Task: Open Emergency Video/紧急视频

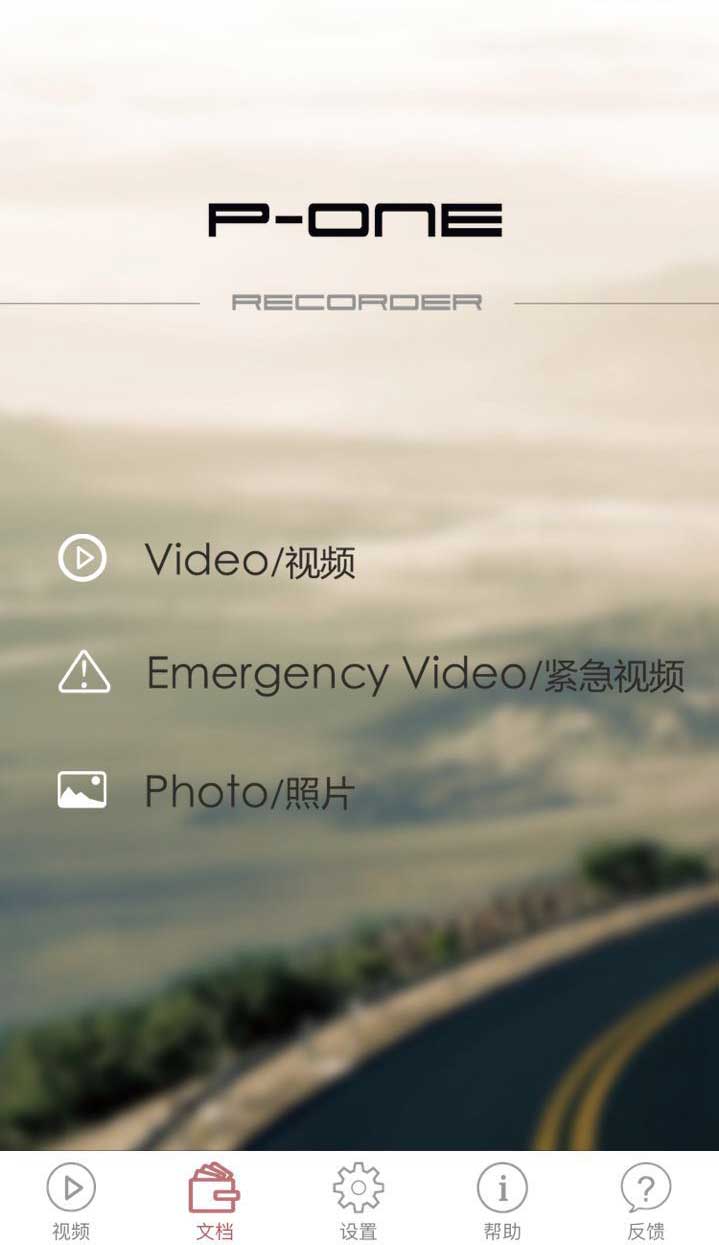Action: coord(414,674)
